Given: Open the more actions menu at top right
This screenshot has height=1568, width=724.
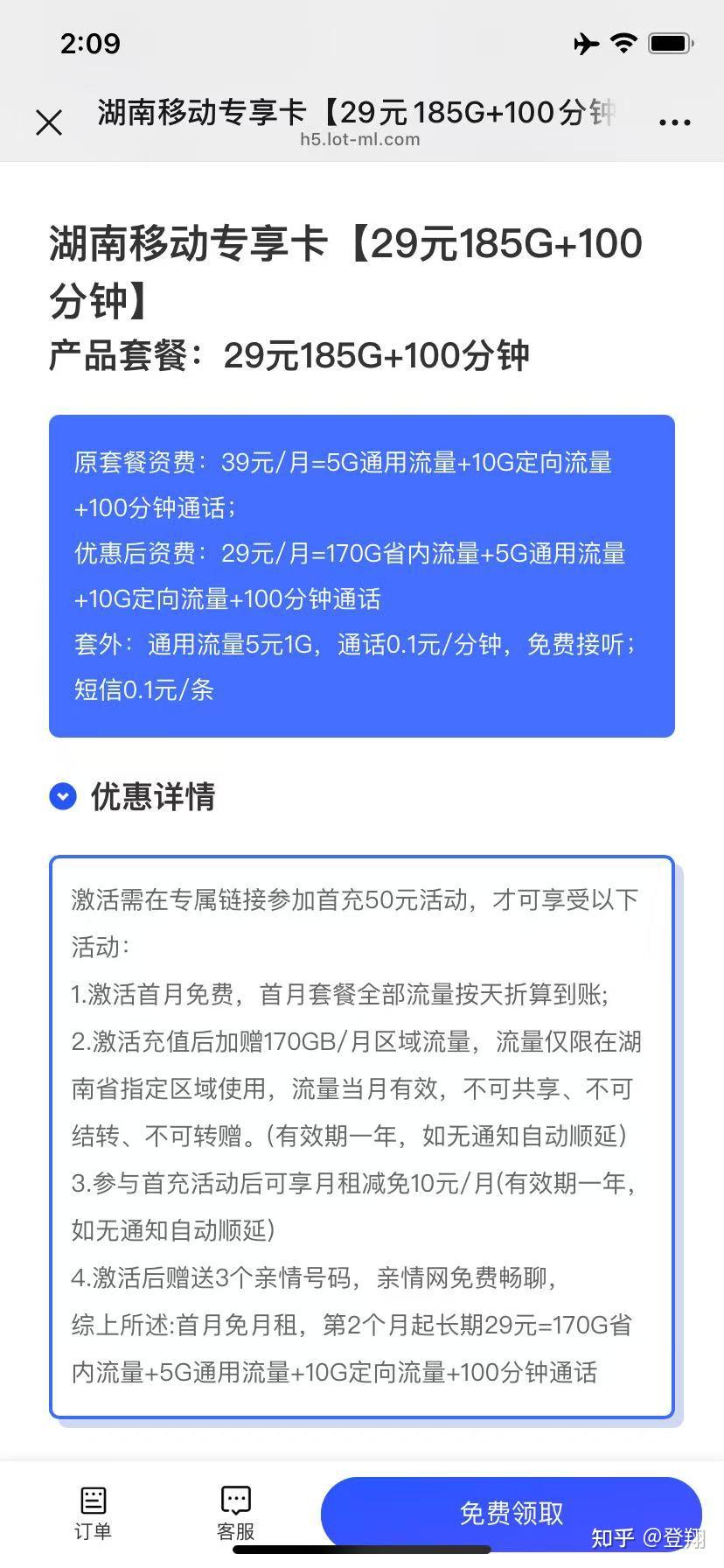Looking at the screenshot, I should point(674,121).
